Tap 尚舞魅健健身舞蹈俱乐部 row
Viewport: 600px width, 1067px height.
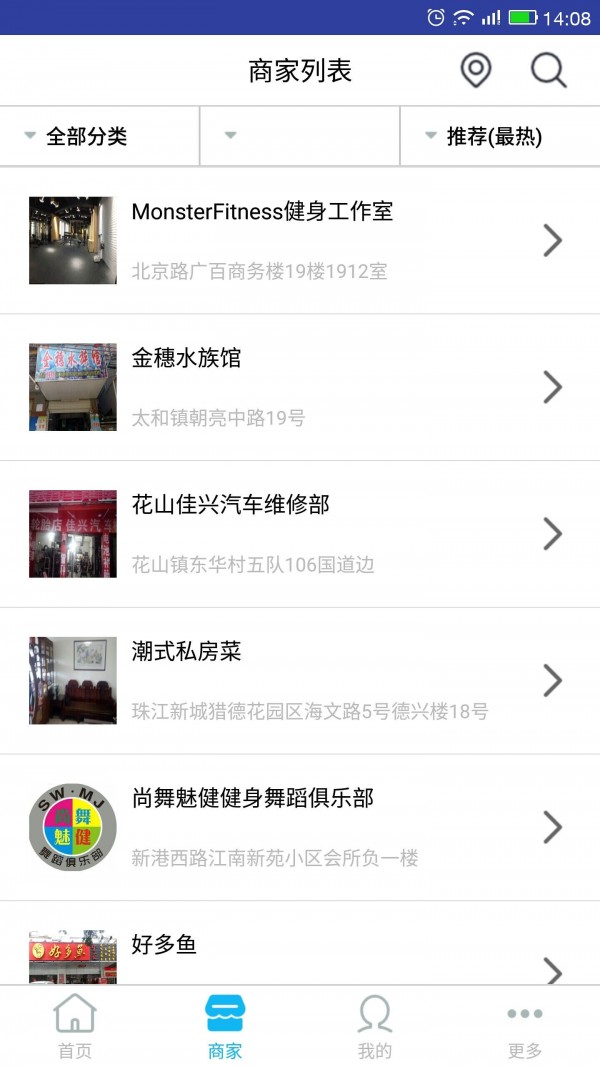pyautogui.click(x=300, y=827)
